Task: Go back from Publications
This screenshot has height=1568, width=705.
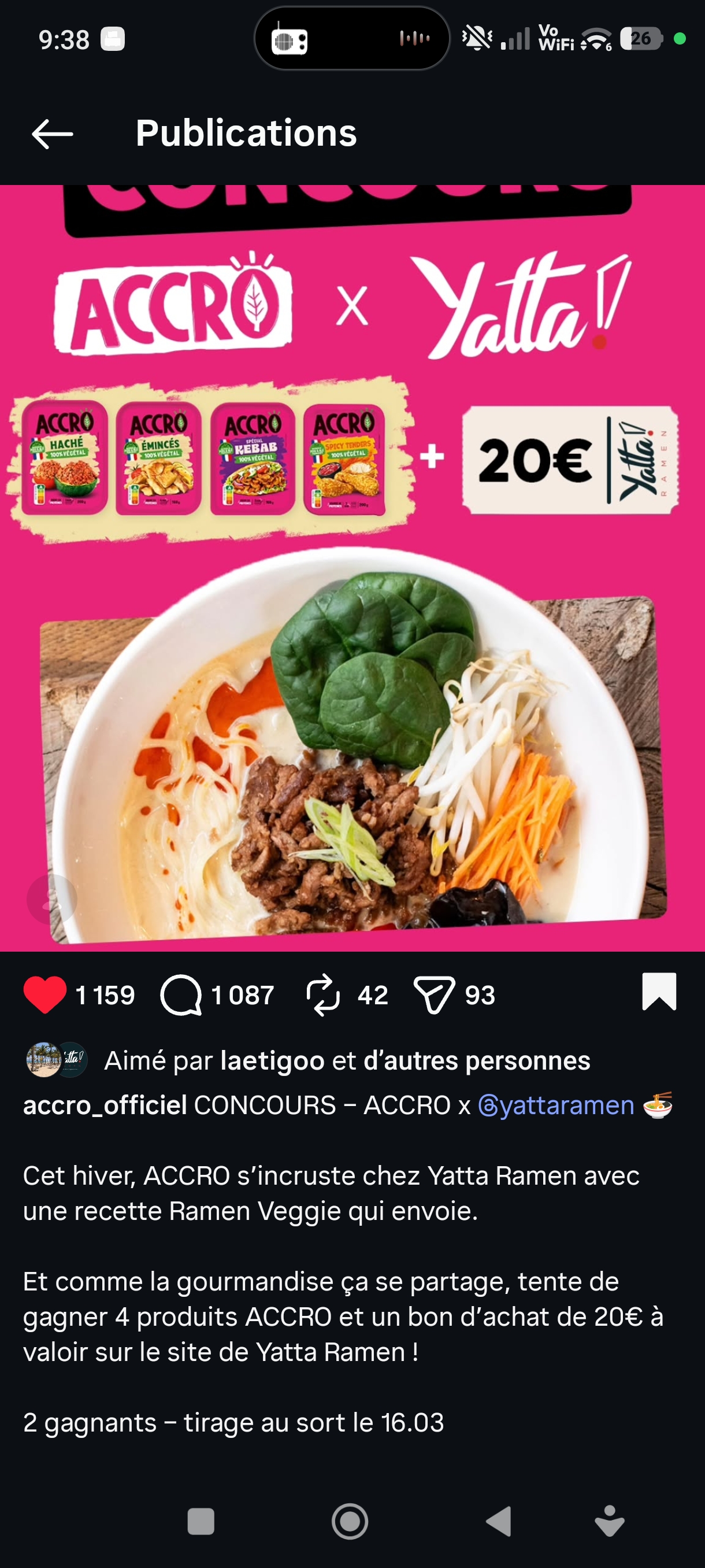Action: (53, 134)
